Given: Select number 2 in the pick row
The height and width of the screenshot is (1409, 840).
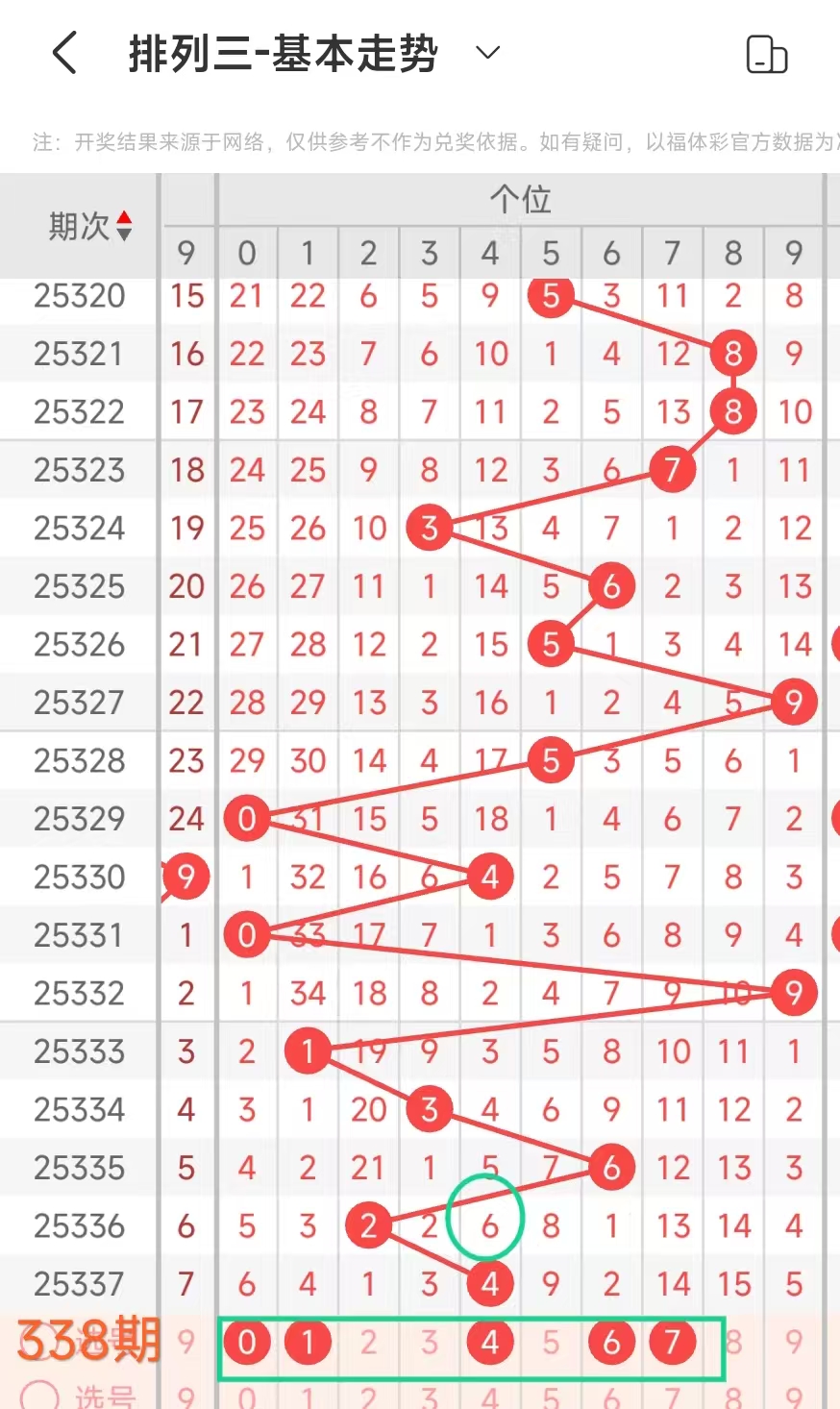Looking at the screenshot, I should coord(368,1342).
